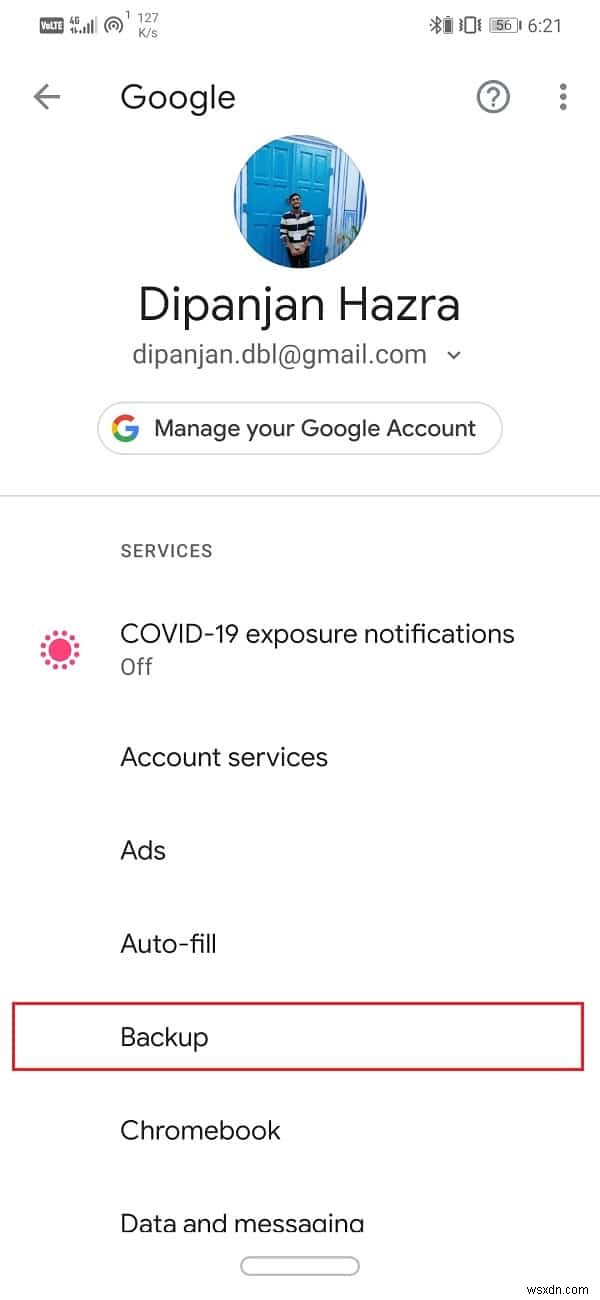
Task: Open the help question mark icon
Action: pos(492,97)
